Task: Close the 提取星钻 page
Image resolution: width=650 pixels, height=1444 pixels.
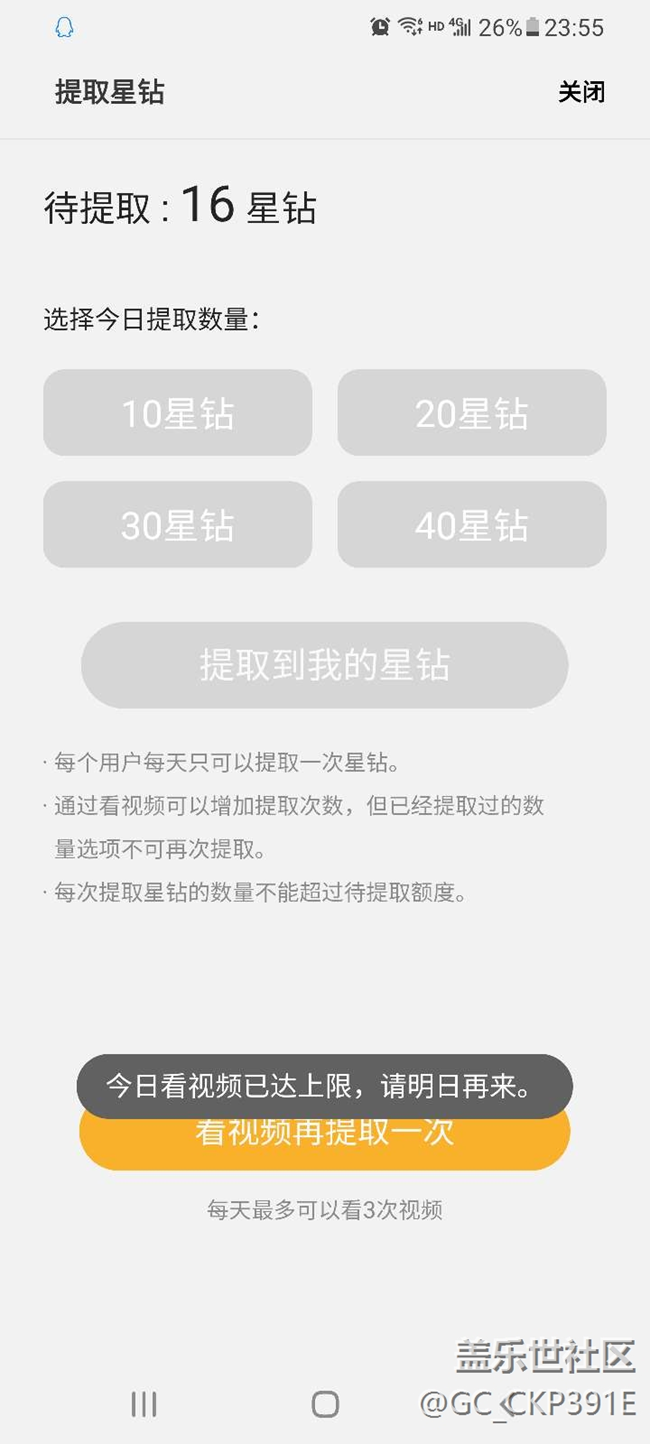Action: [x=581, y=92]
